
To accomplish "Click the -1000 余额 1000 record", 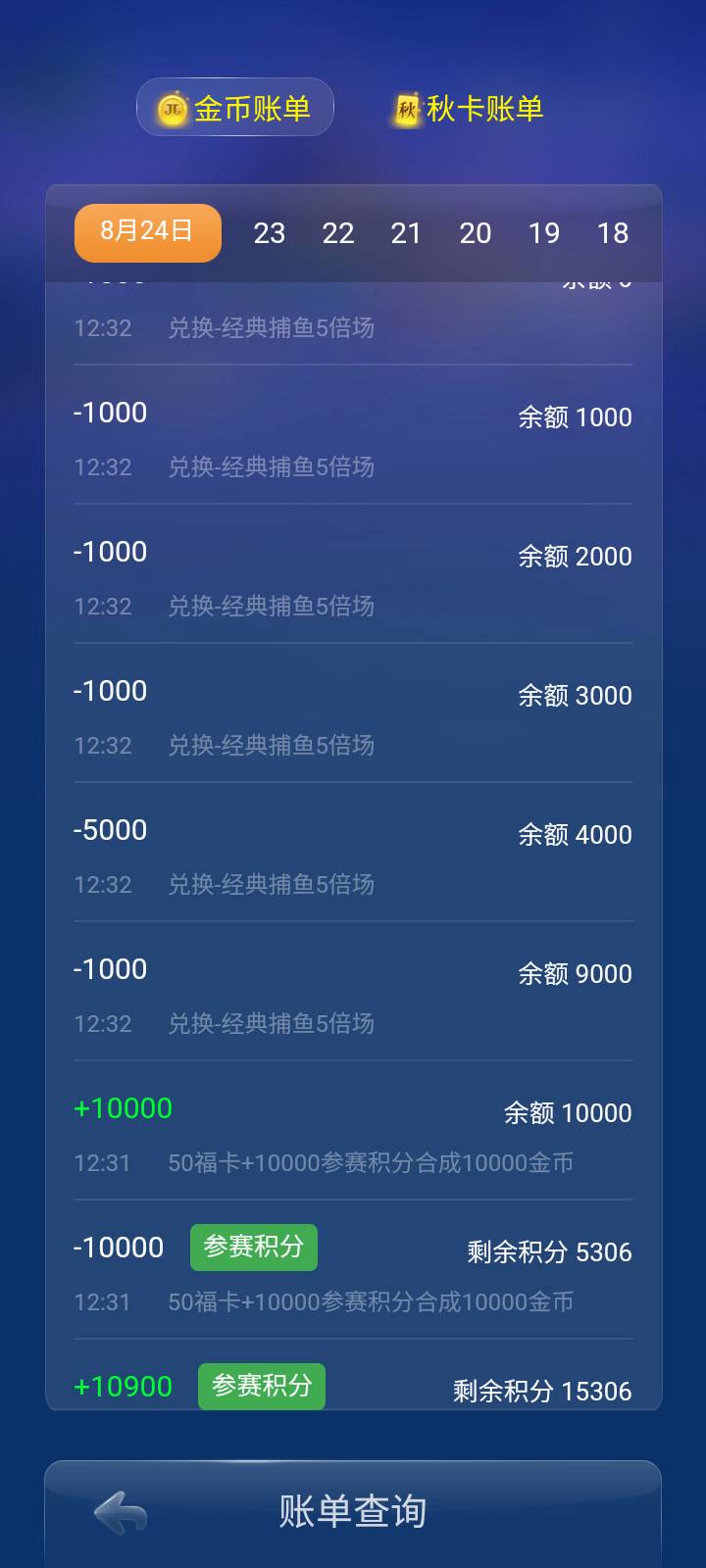I will click(x=353, y=436).
